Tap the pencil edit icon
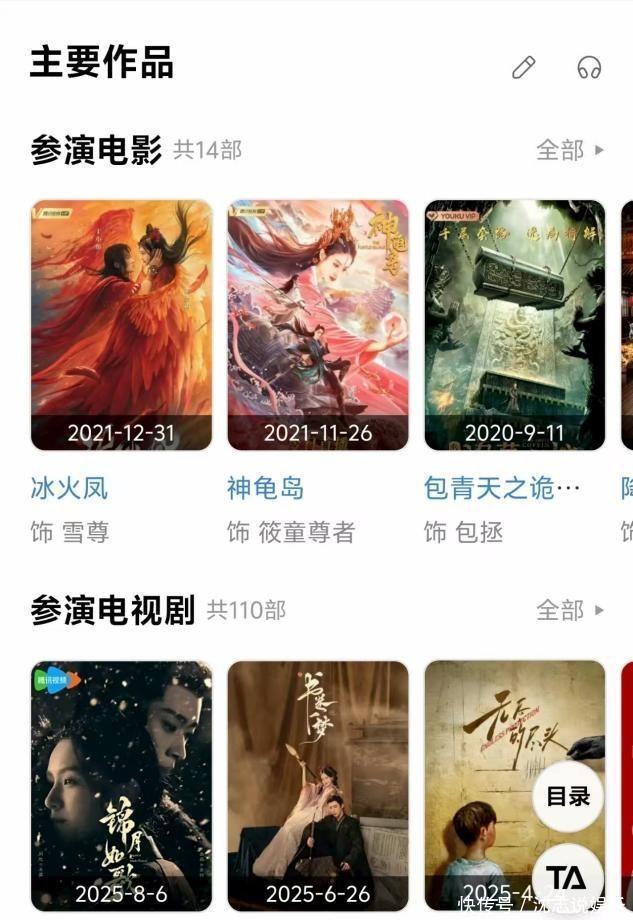This screenshot has height=920, width=633. click(523, 67)
